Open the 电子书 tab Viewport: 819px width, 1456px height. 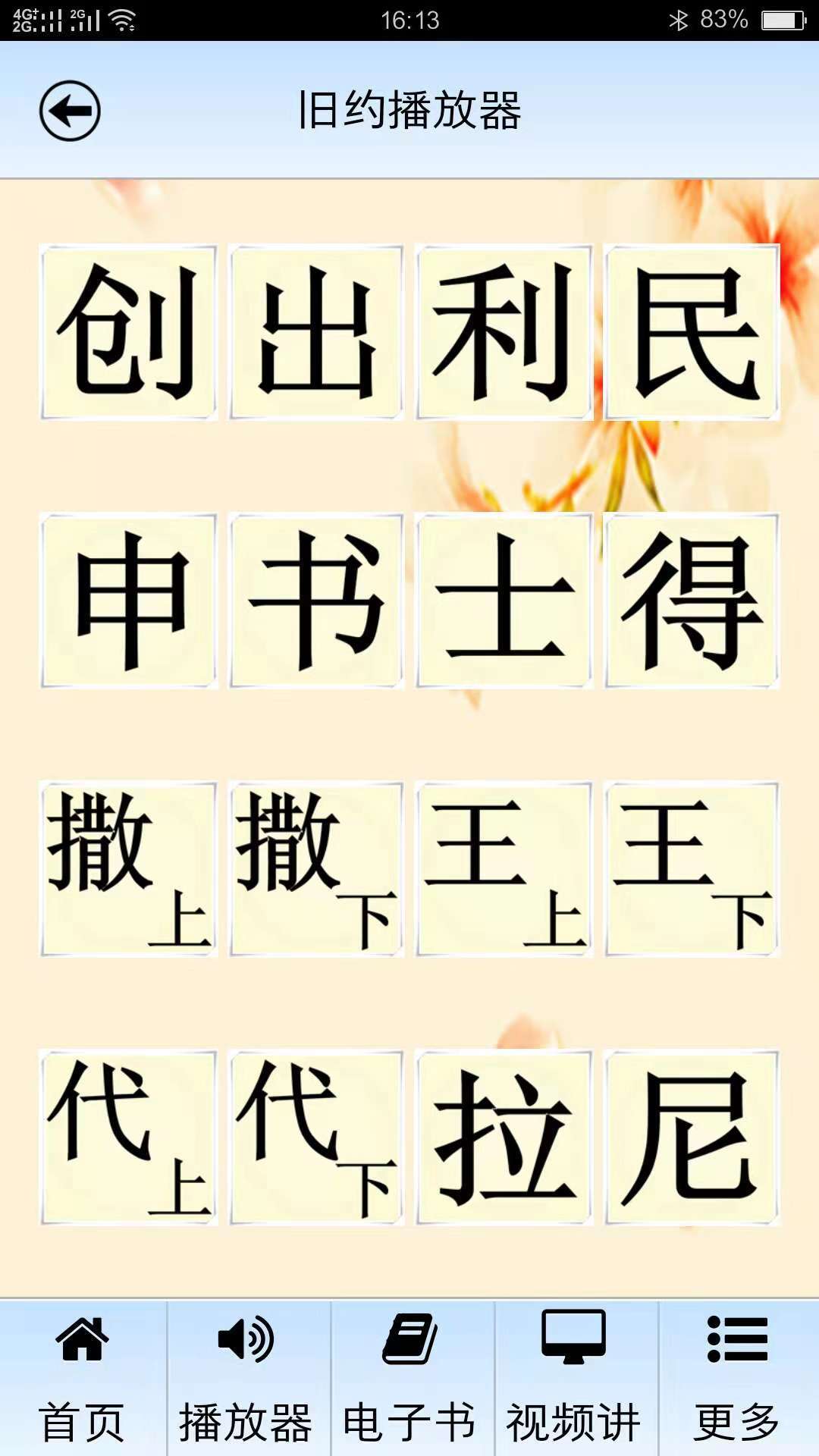409,1377
